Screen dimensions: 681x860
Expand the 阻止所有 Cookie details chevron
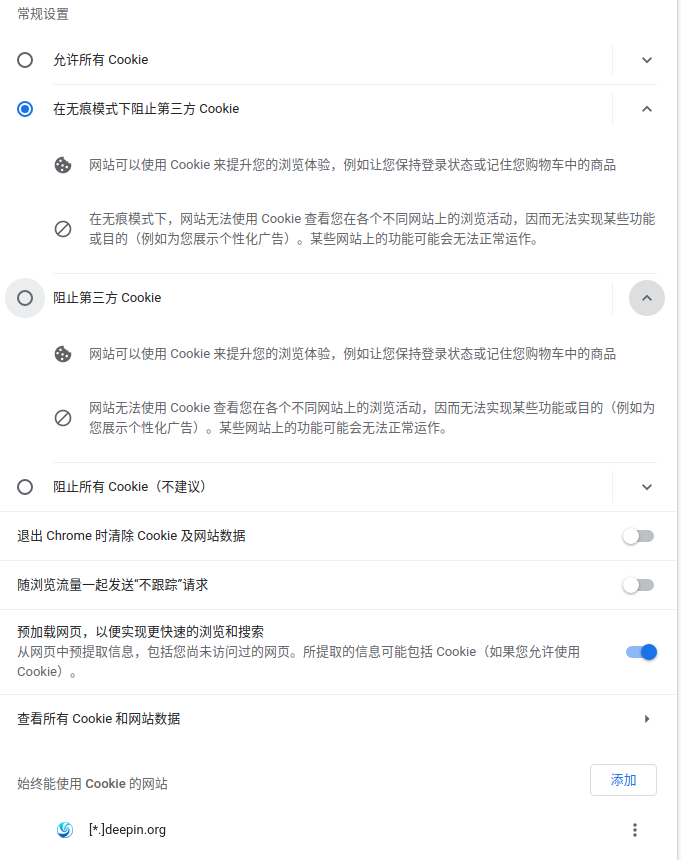pyautogui.click(x=646, y=486)
